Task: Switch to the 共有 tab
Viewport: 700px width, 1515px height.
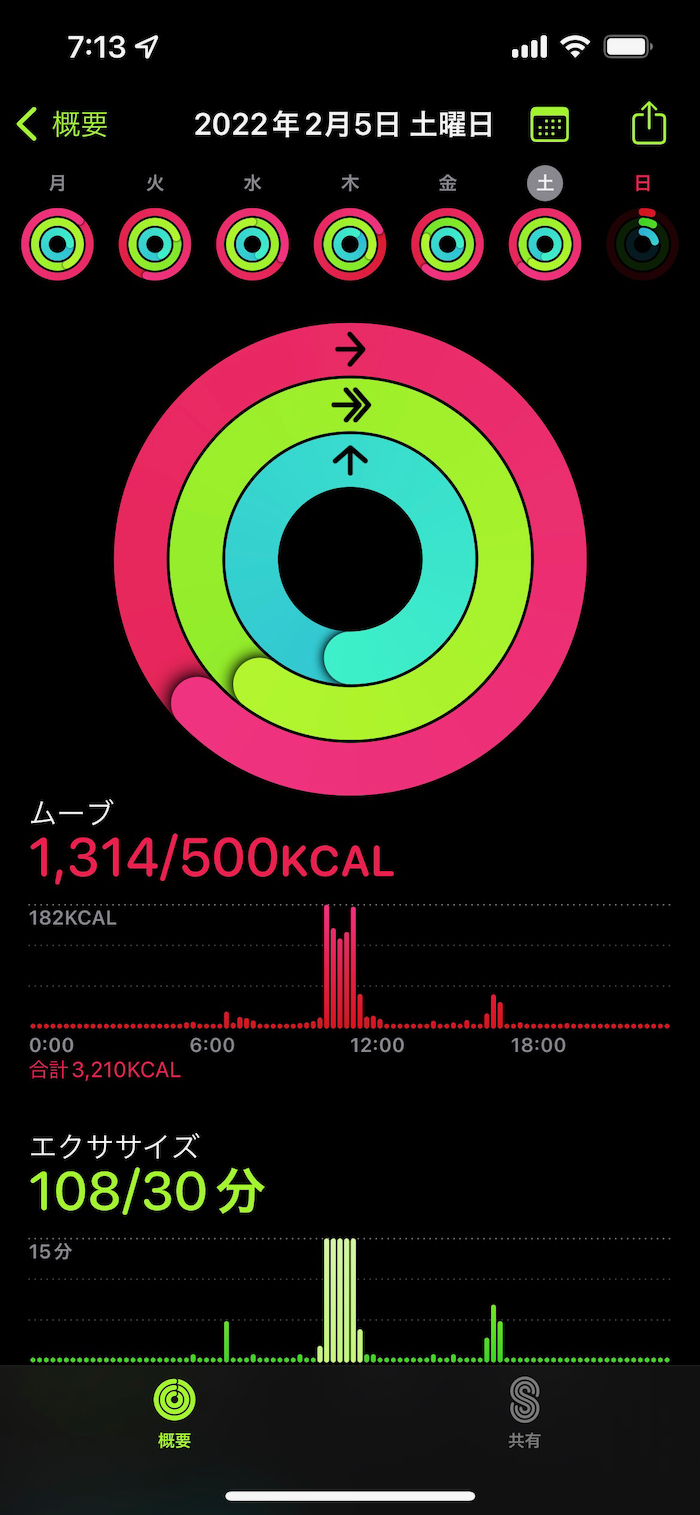Action: pos(524,1412)
